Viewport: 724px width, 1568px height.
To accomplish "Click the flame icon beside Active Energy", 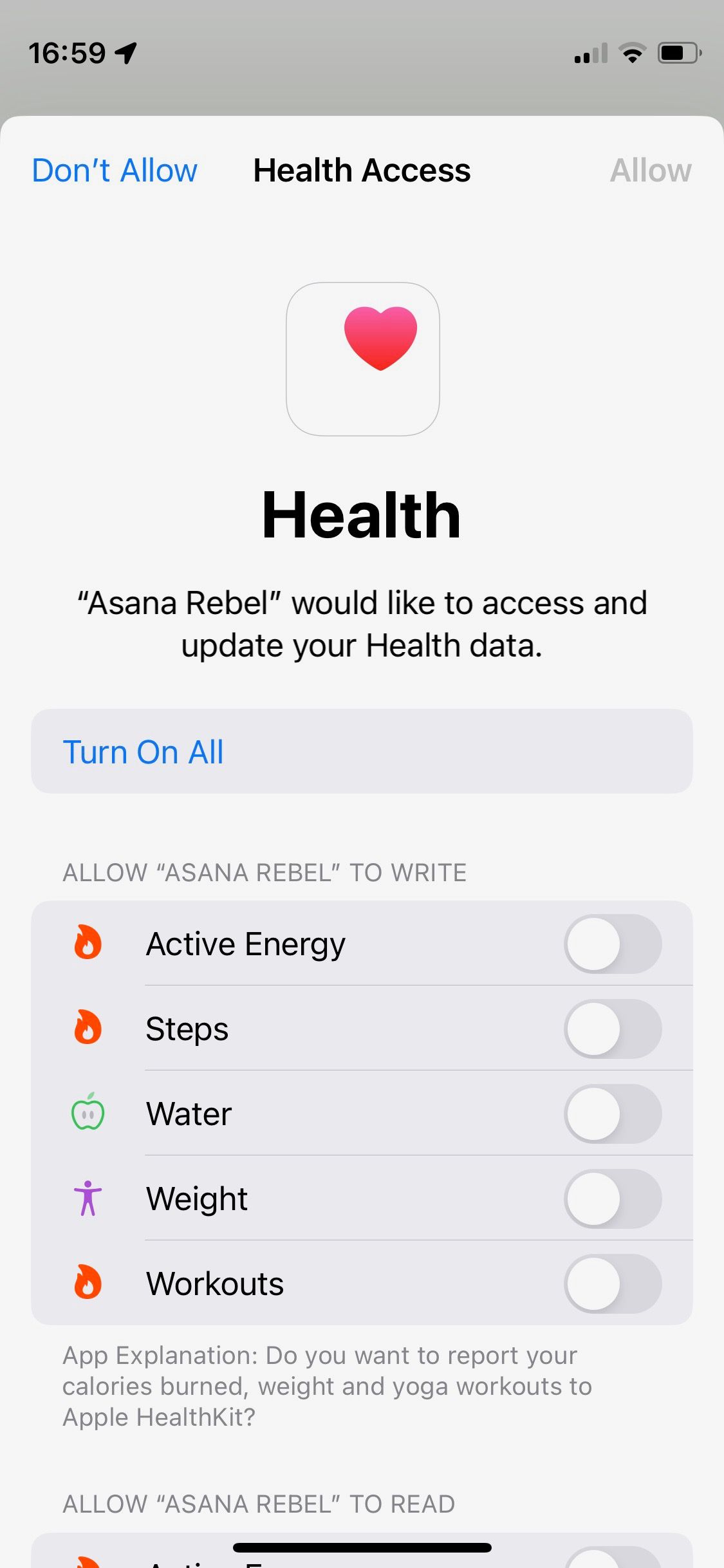I will click(x=87, y=944).
